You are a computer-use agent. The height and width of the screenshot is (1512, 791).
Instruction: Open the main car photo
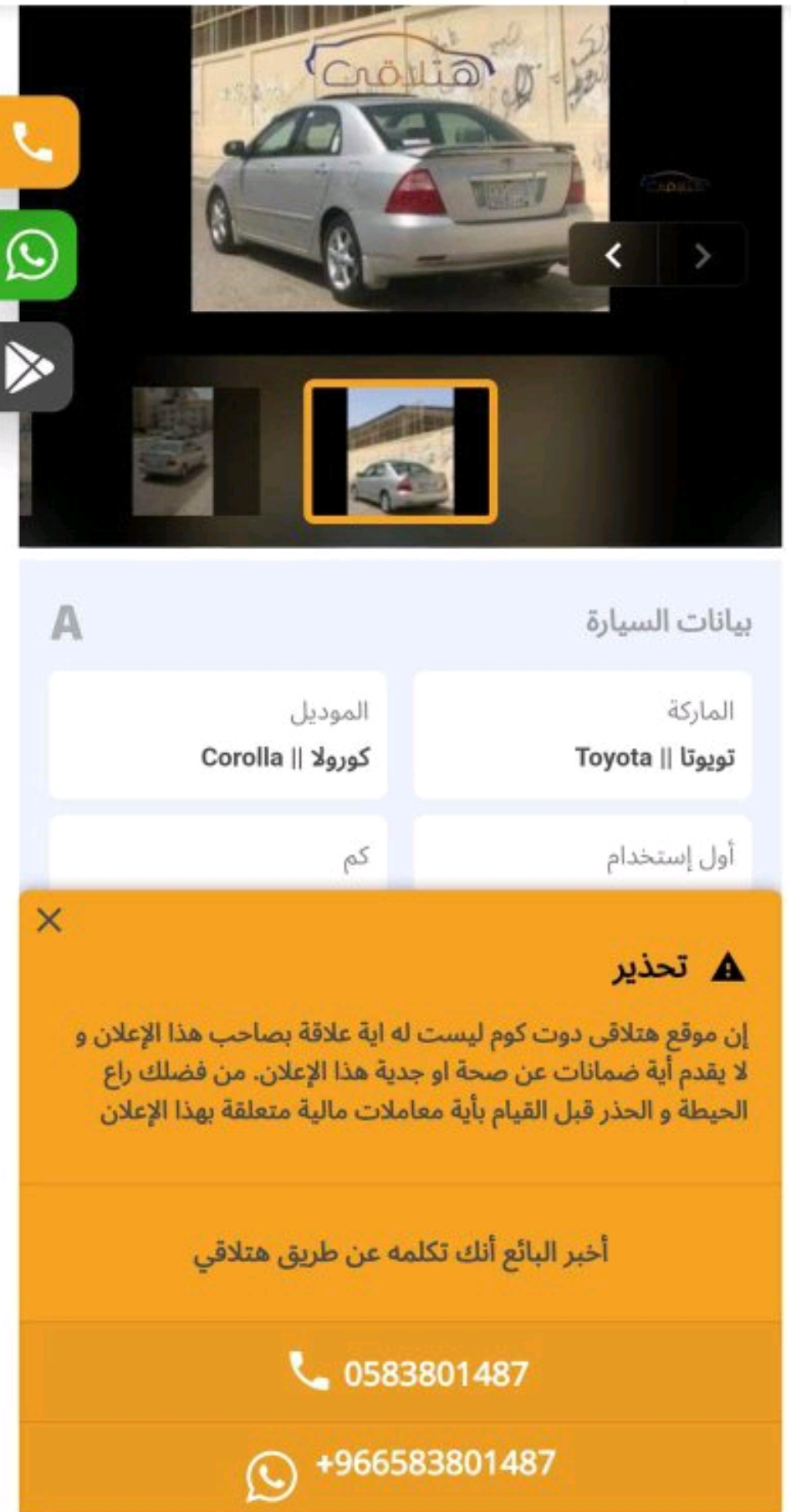point(401,159)
